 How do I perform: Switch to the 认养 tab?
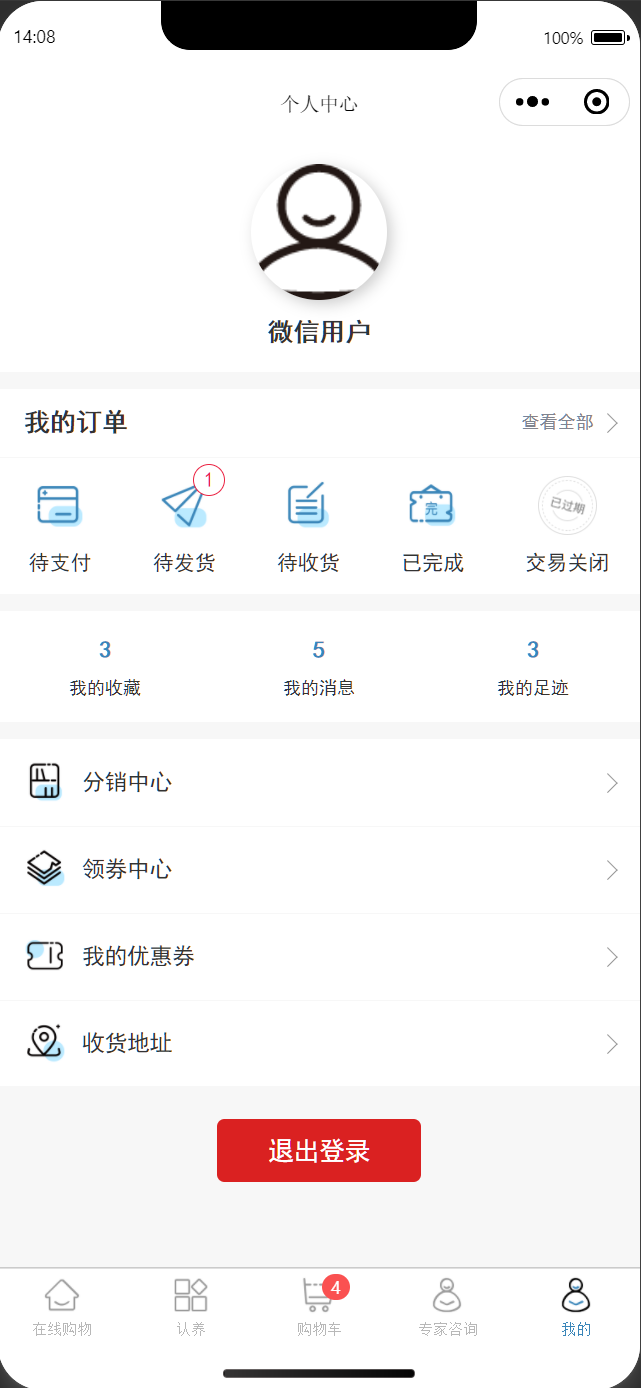click(x=191, y=1307)
